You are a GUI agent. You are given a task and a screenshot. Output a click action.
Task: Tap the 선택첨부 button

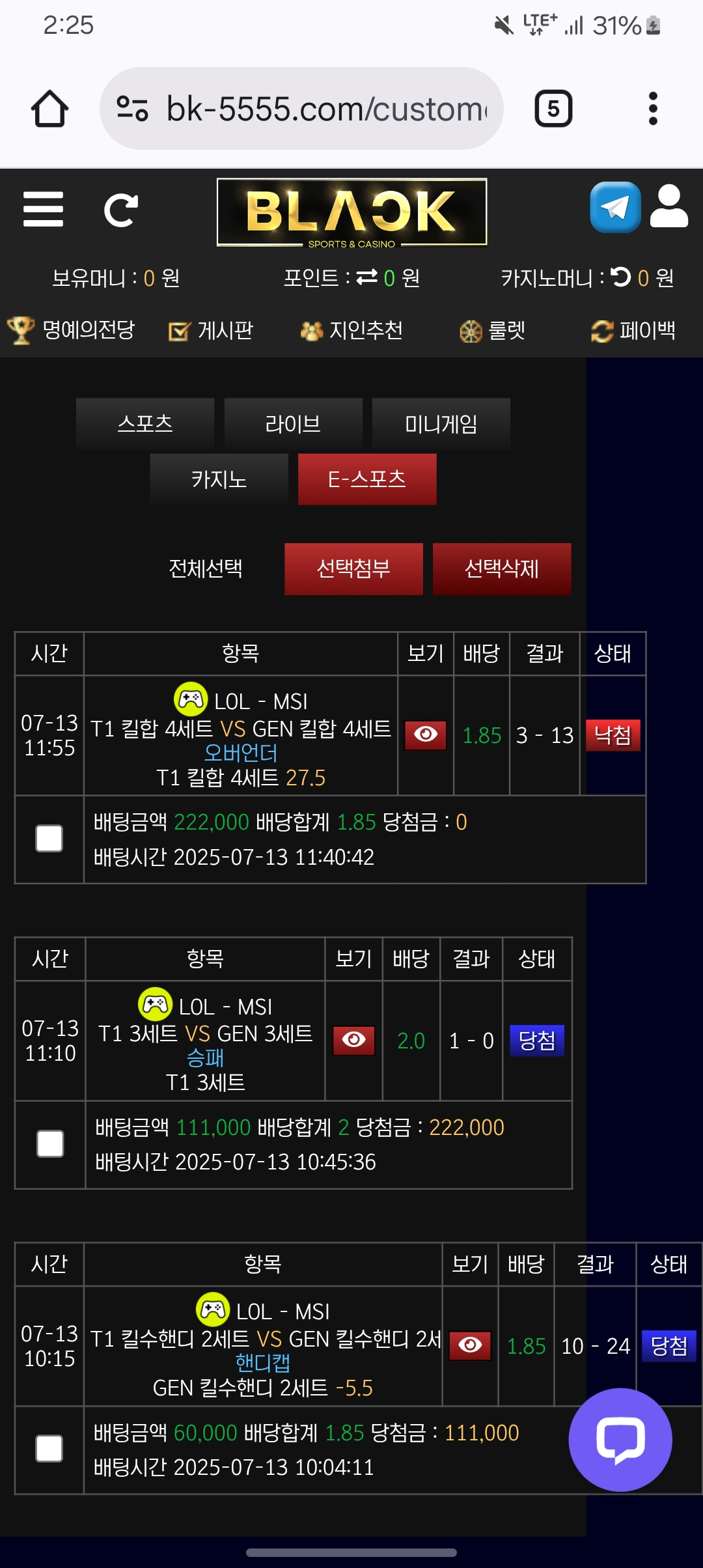(x=353, y=569)
